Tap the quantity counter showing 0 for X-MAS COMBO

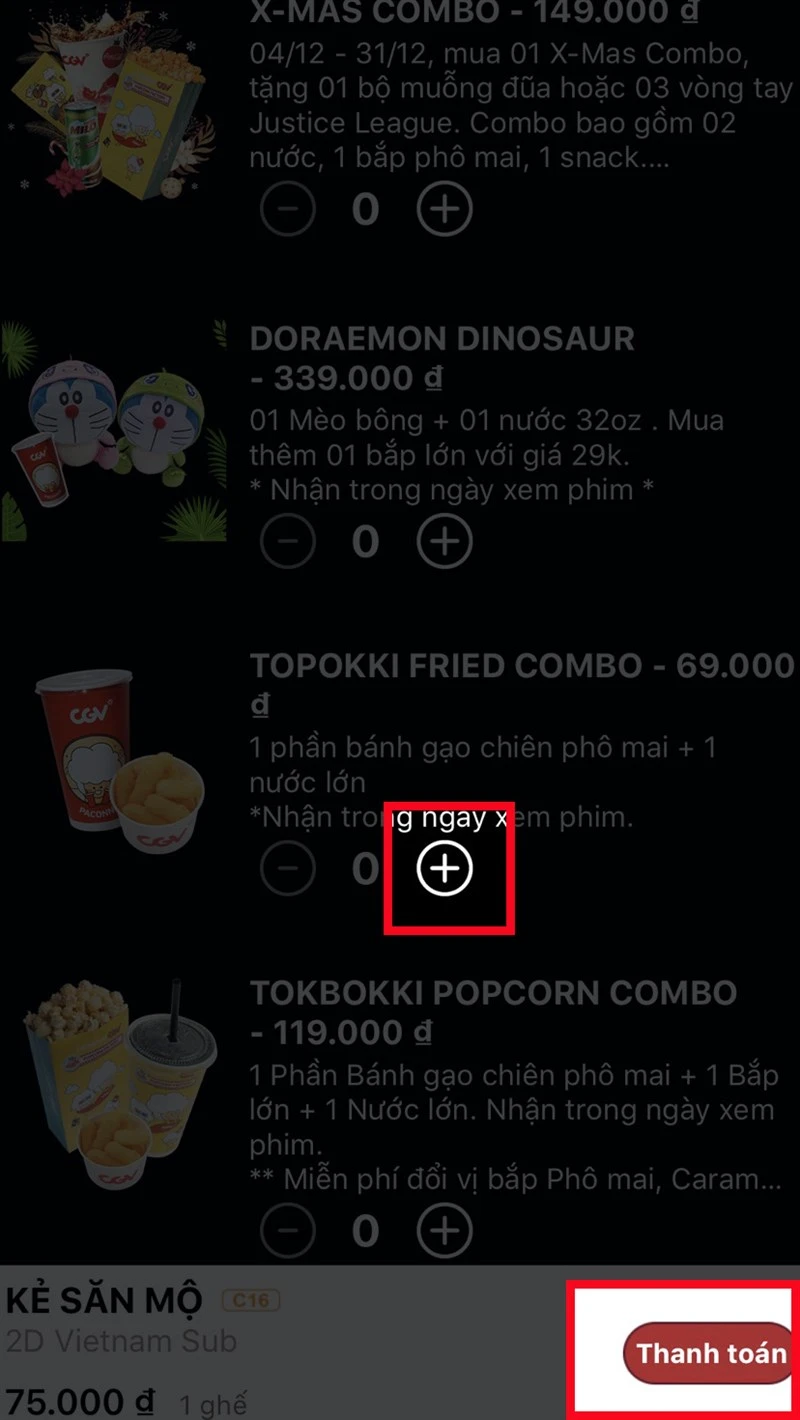tap(365, 209)
